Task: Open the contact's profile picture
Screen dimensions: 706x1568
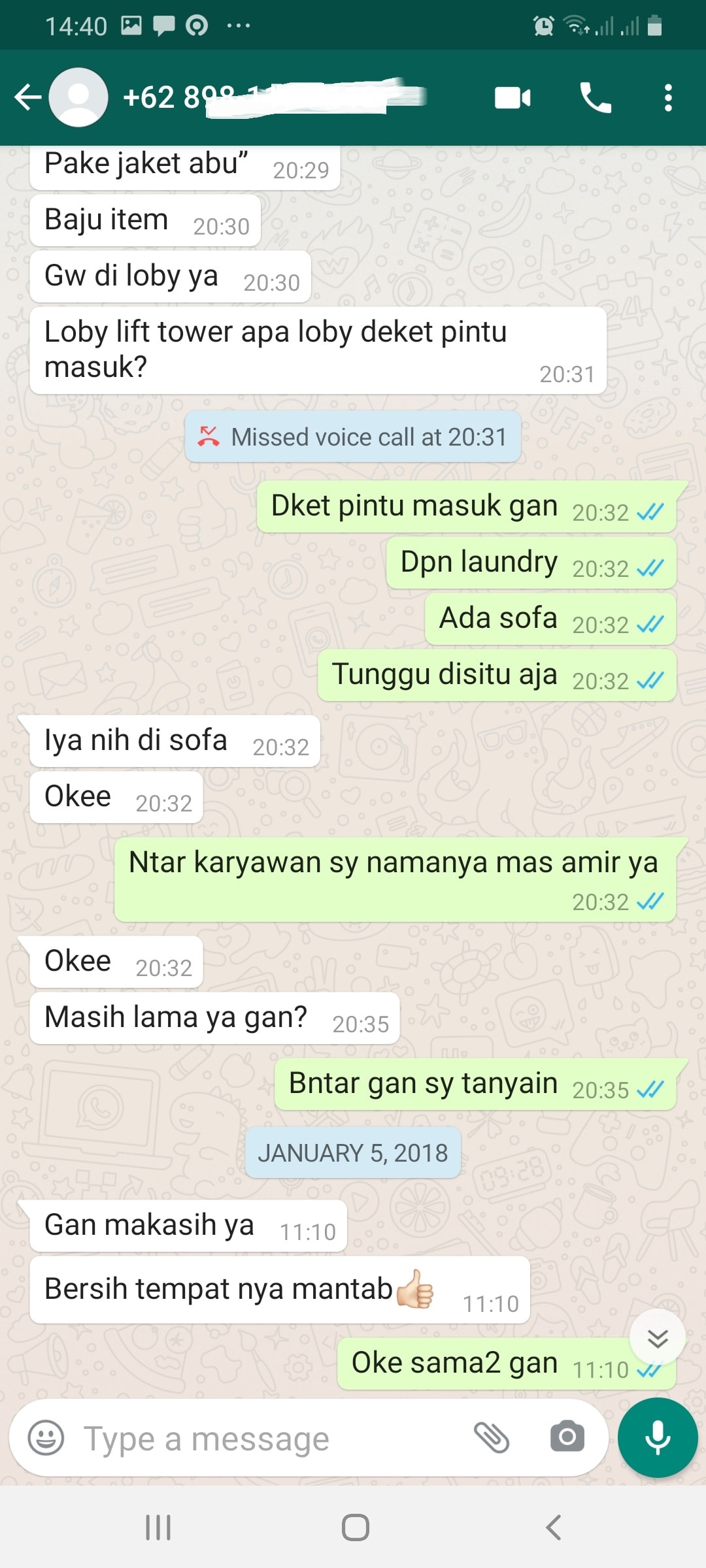Action: [x=78, y=98]
